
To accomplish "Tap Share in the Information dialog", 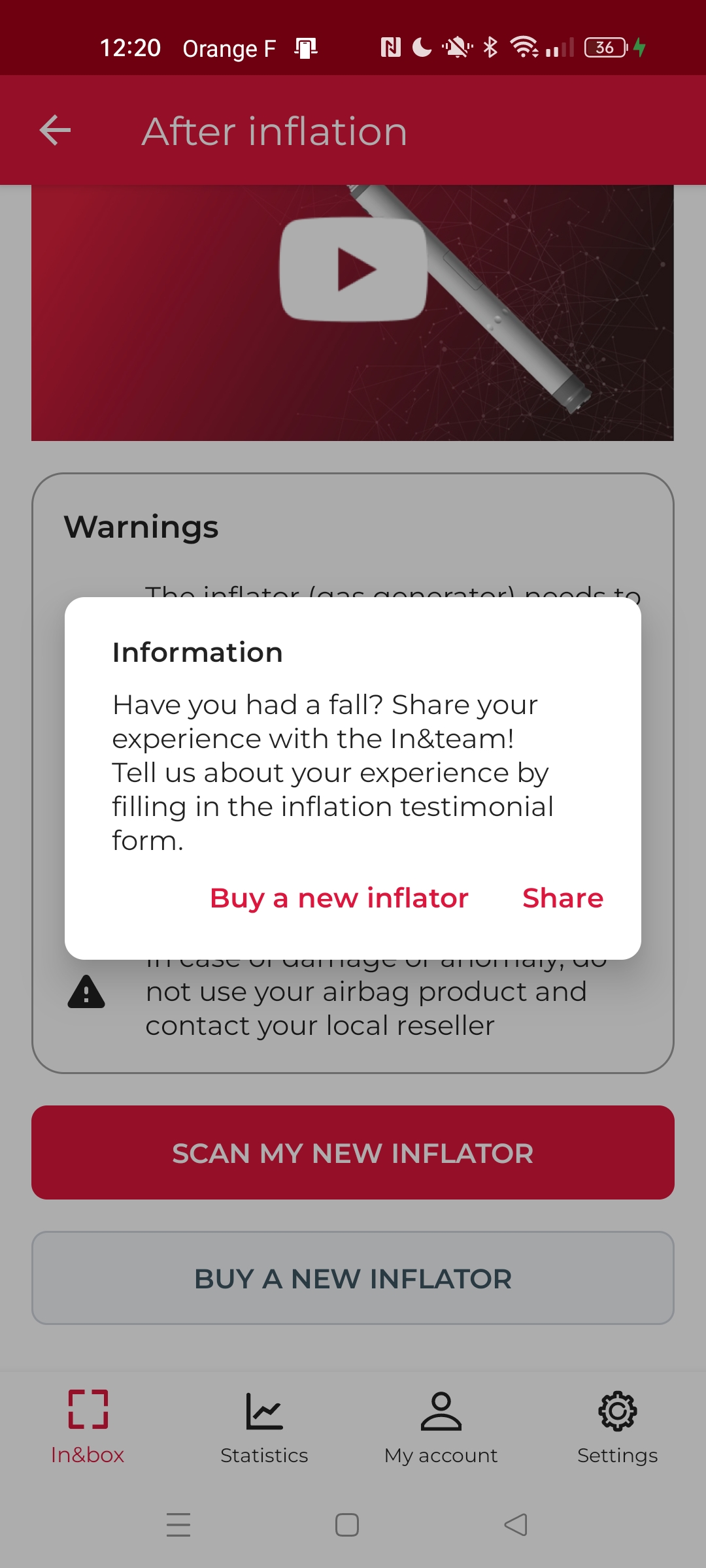I will (562, 898).
